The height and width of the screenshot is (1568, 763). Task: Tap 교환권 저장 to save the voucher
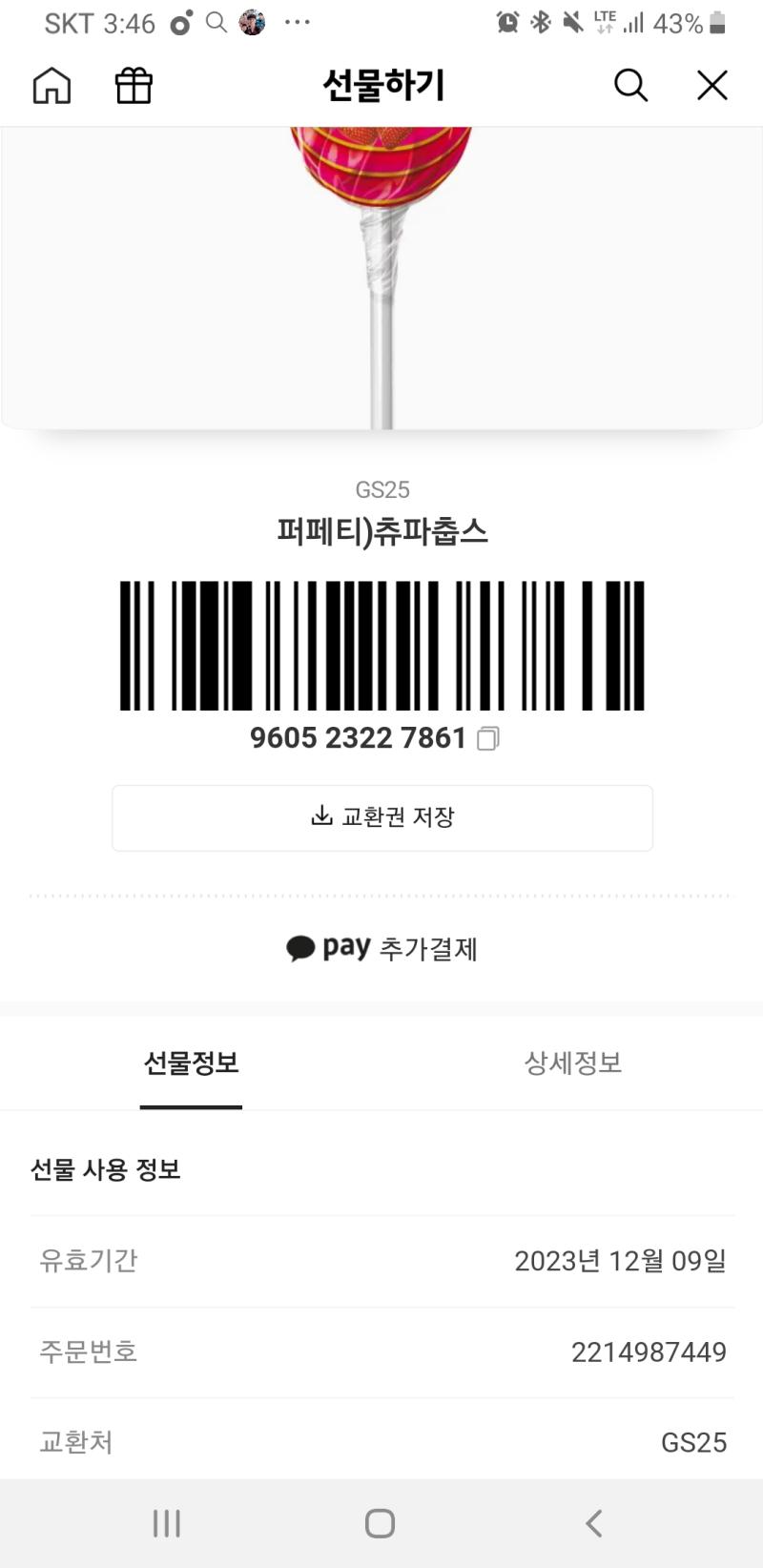coord(382,817)
